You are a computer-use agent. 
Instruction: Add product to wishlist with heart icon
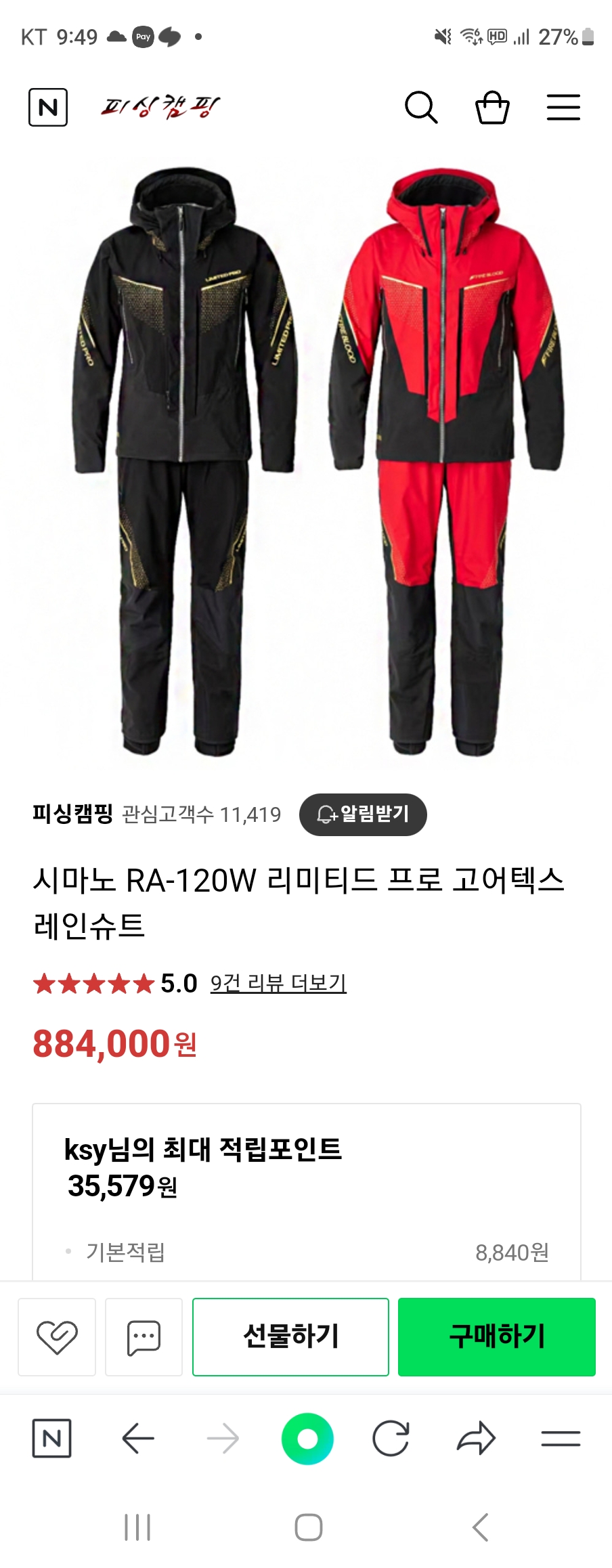coord(57,1336)
